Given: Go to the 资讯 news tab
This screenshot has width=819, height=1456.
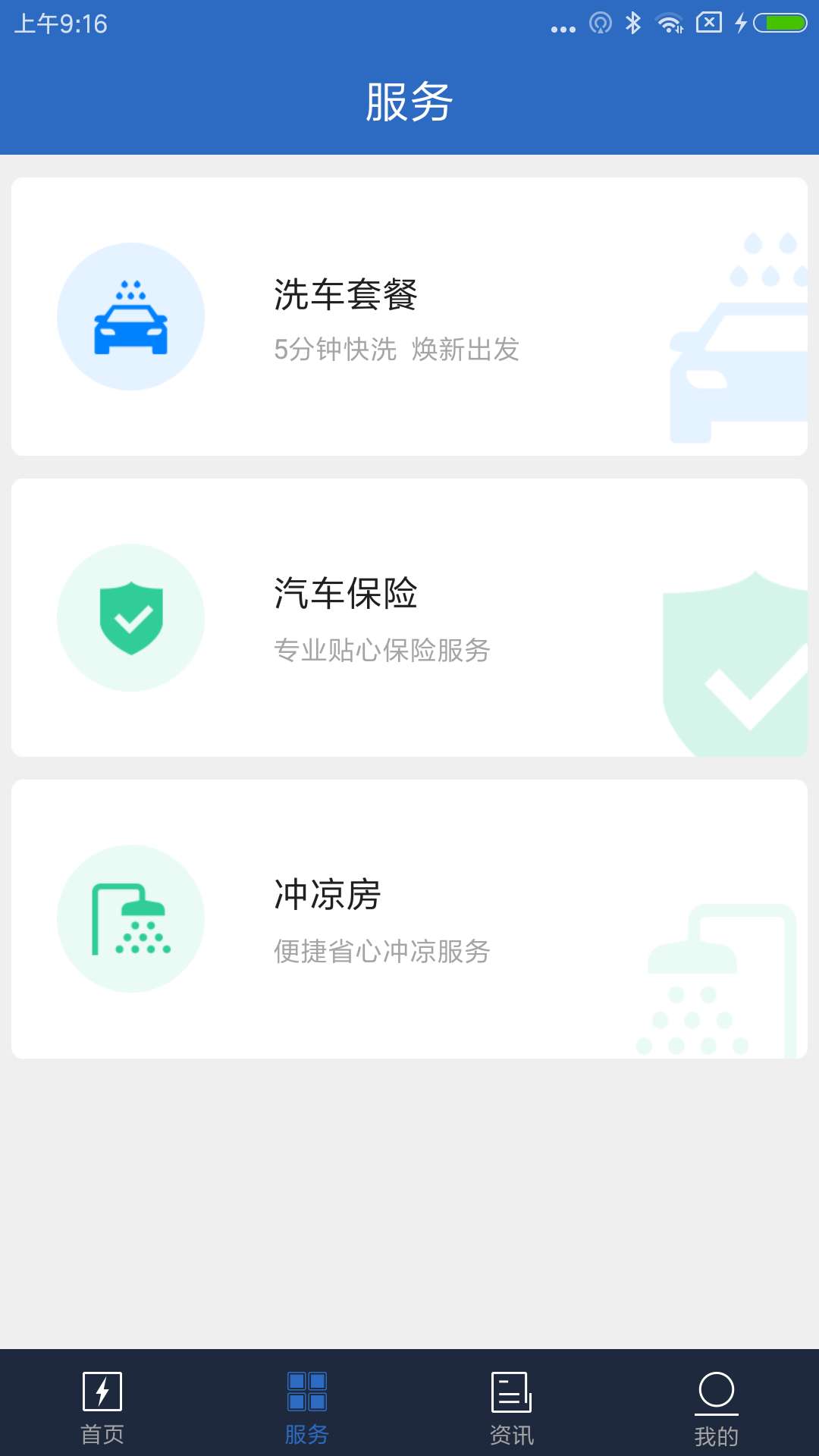Looking at the screenshot, I should [x=512, y=1407].
